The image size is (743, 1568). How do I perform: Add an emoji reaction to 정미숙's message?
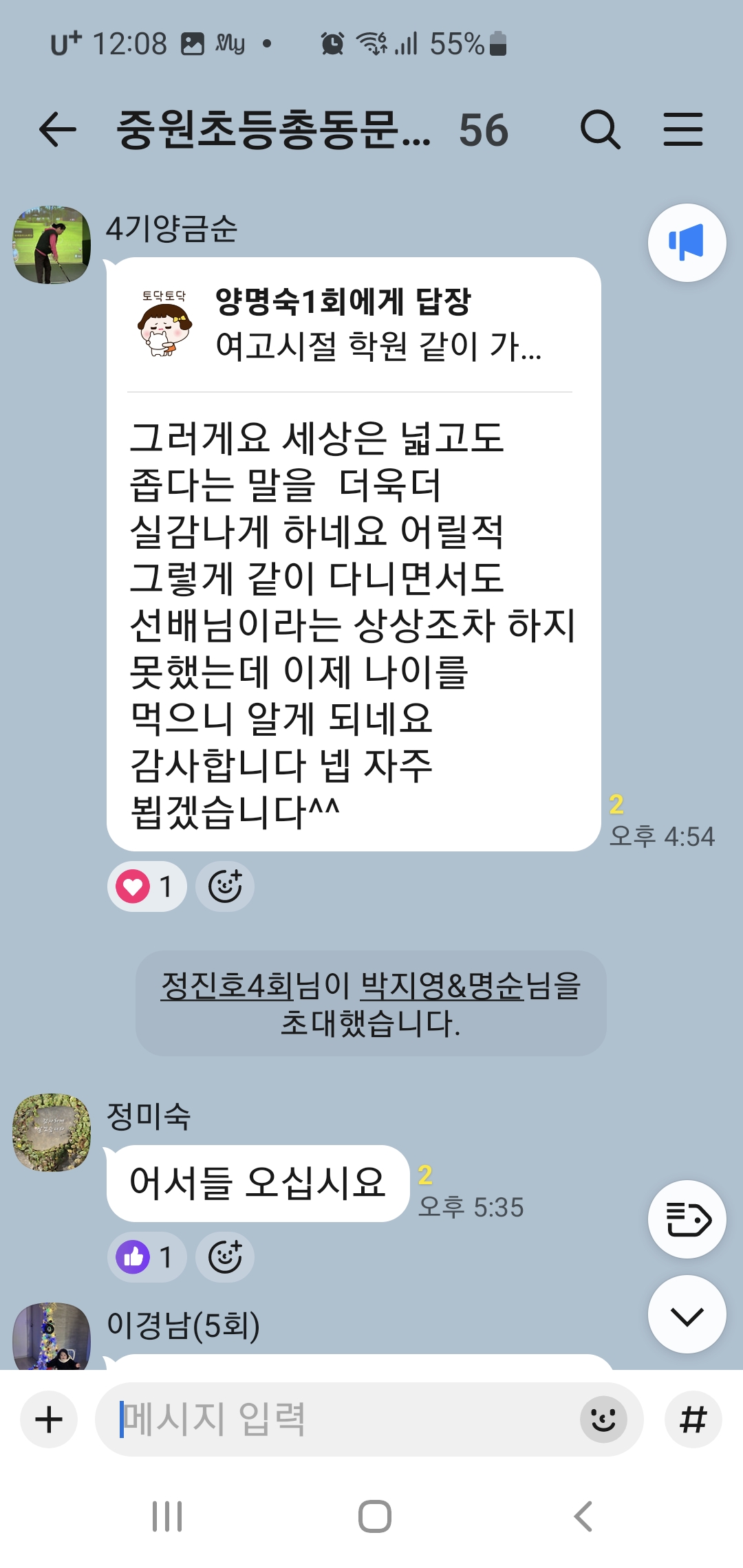click(225, 1257)
